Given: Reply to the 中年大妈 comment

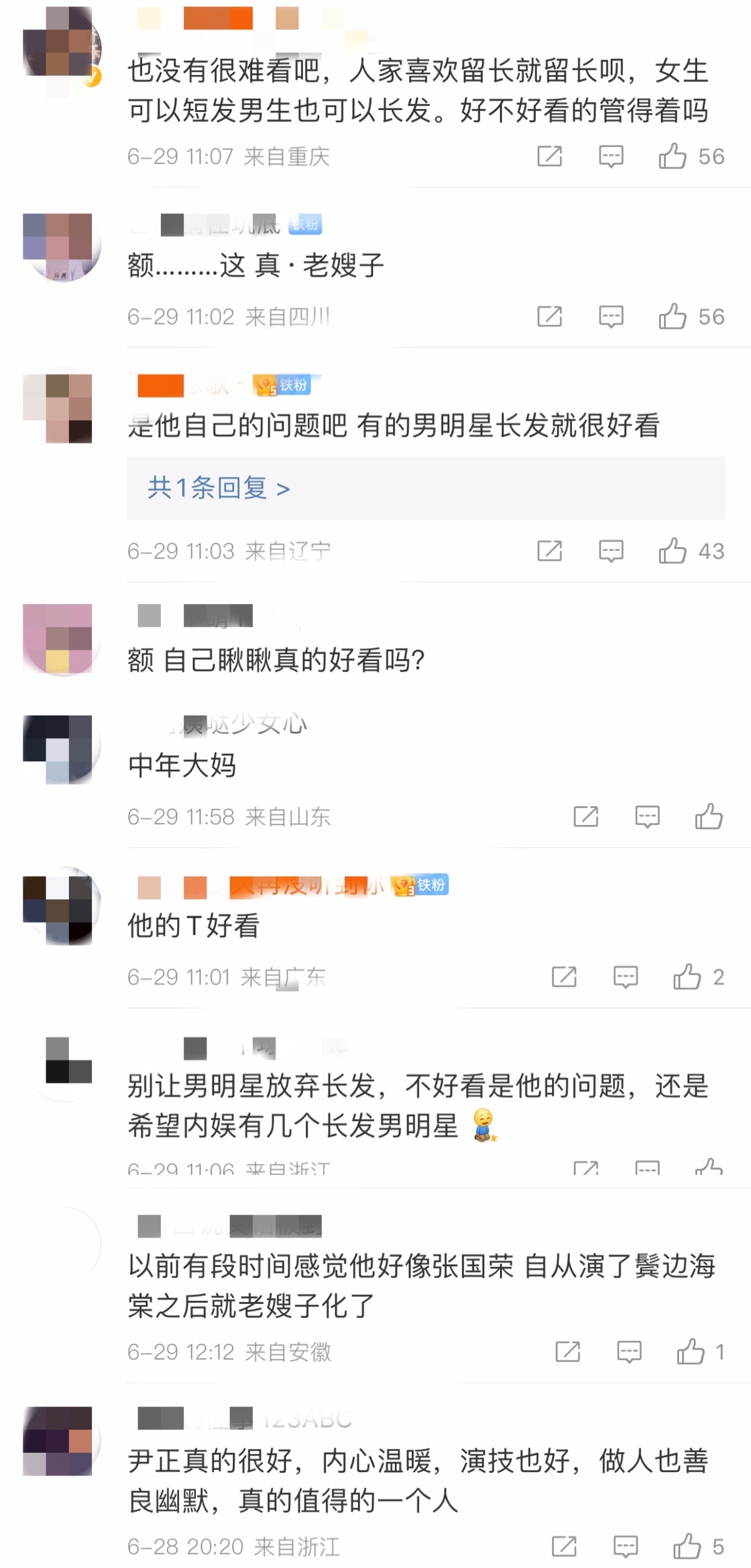Looking at the screenshot, I should click(647, 816).
